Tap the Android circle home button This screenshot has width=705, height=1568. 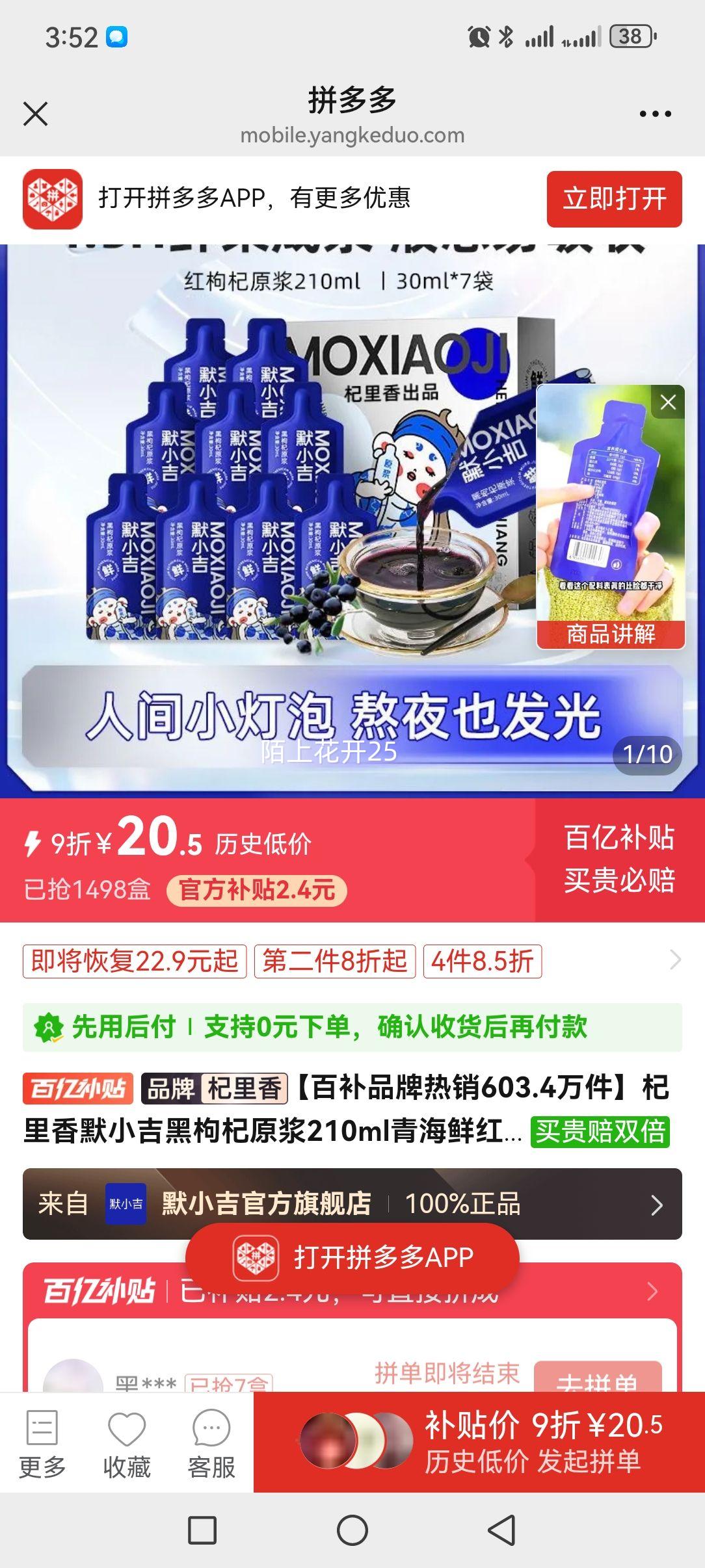tap(351, 1529)
